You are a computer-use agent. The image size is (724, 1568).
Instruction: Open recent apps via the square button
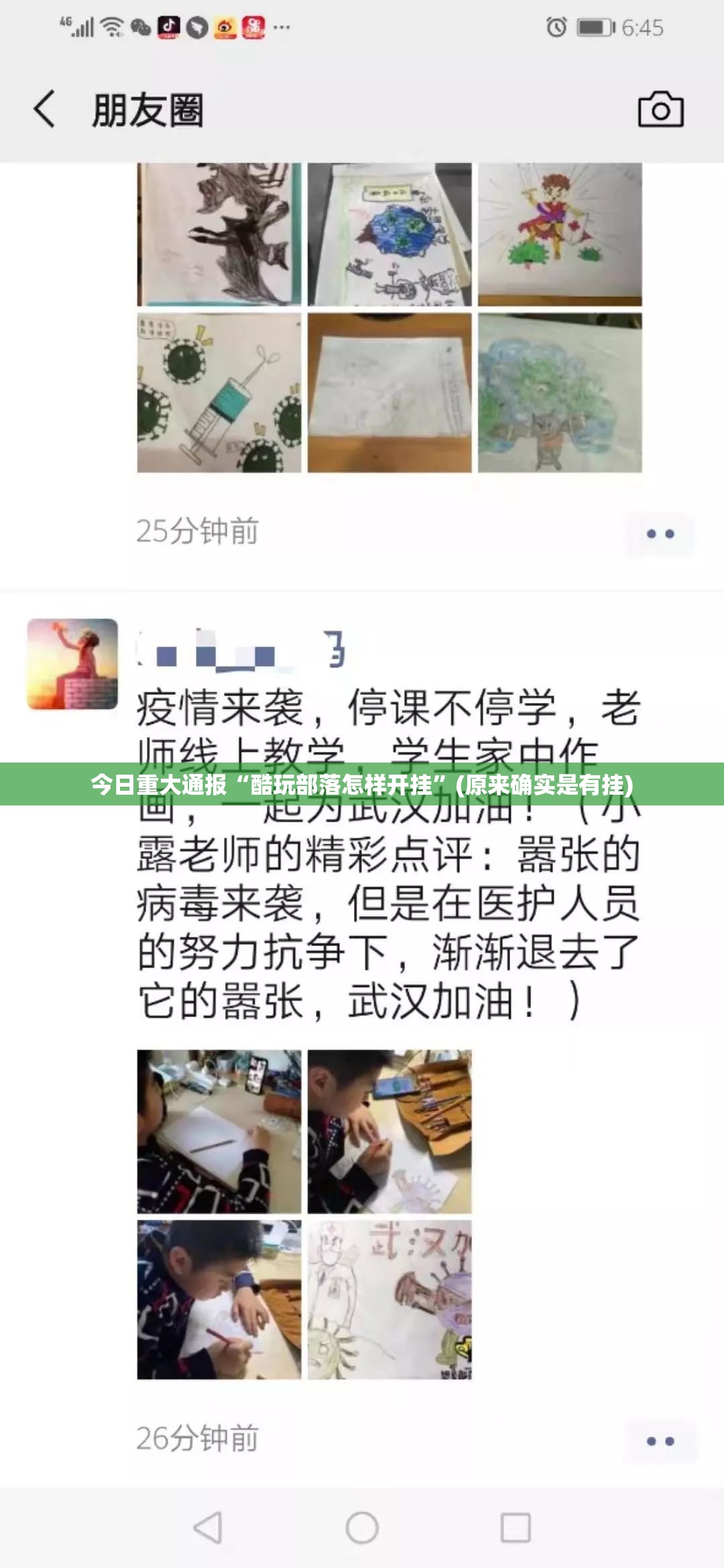pos(516,1528)
